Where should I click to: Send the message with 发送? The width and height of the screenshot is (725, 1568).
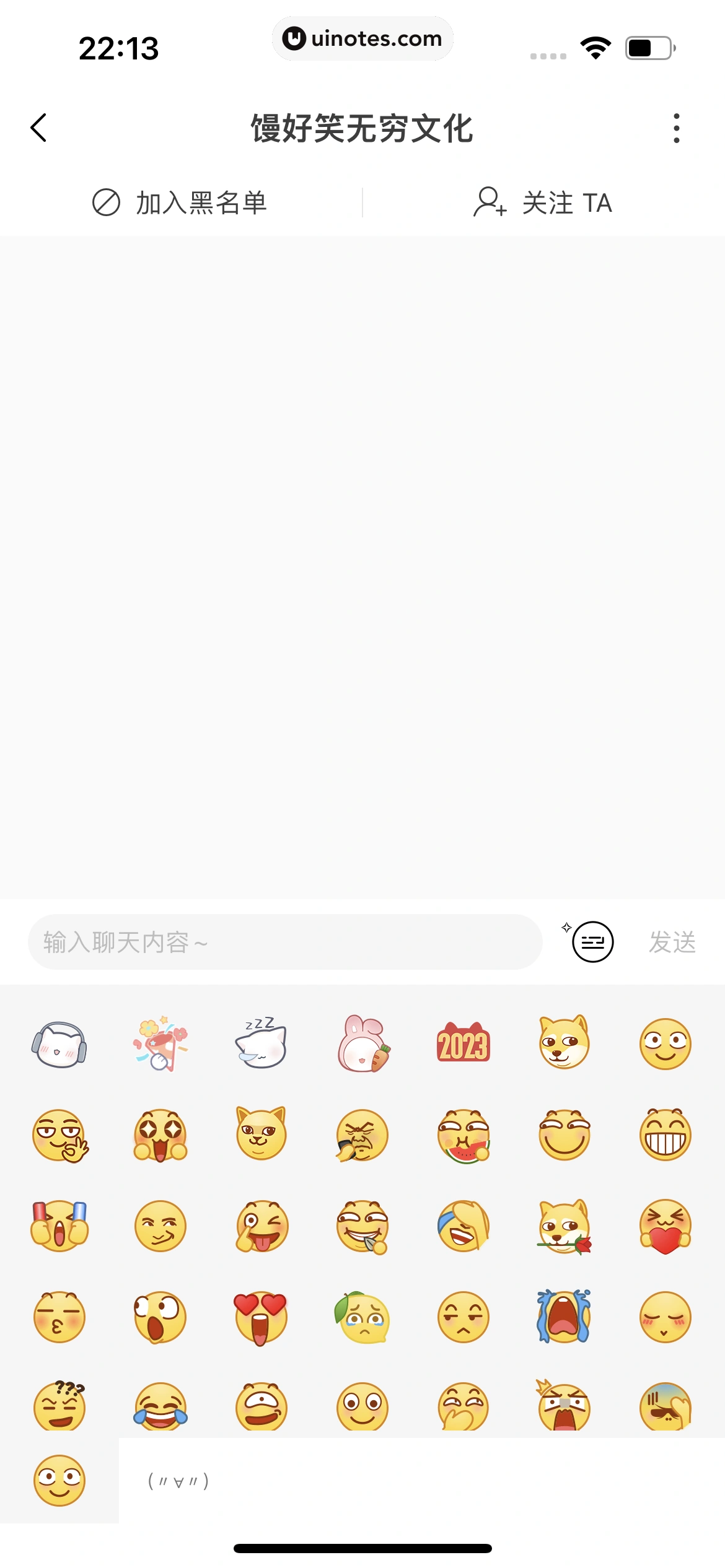[672, 942]
